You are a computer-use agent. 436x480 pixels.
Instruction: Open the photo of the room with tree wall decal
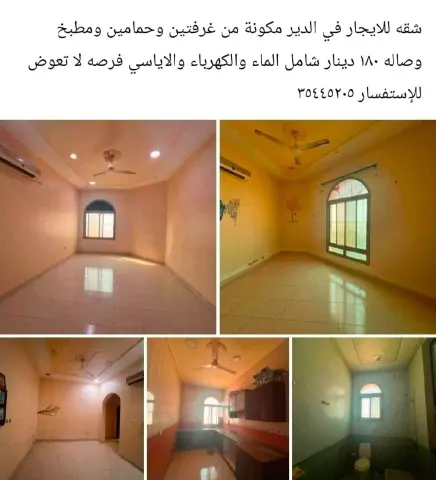[x=328, y=227]
